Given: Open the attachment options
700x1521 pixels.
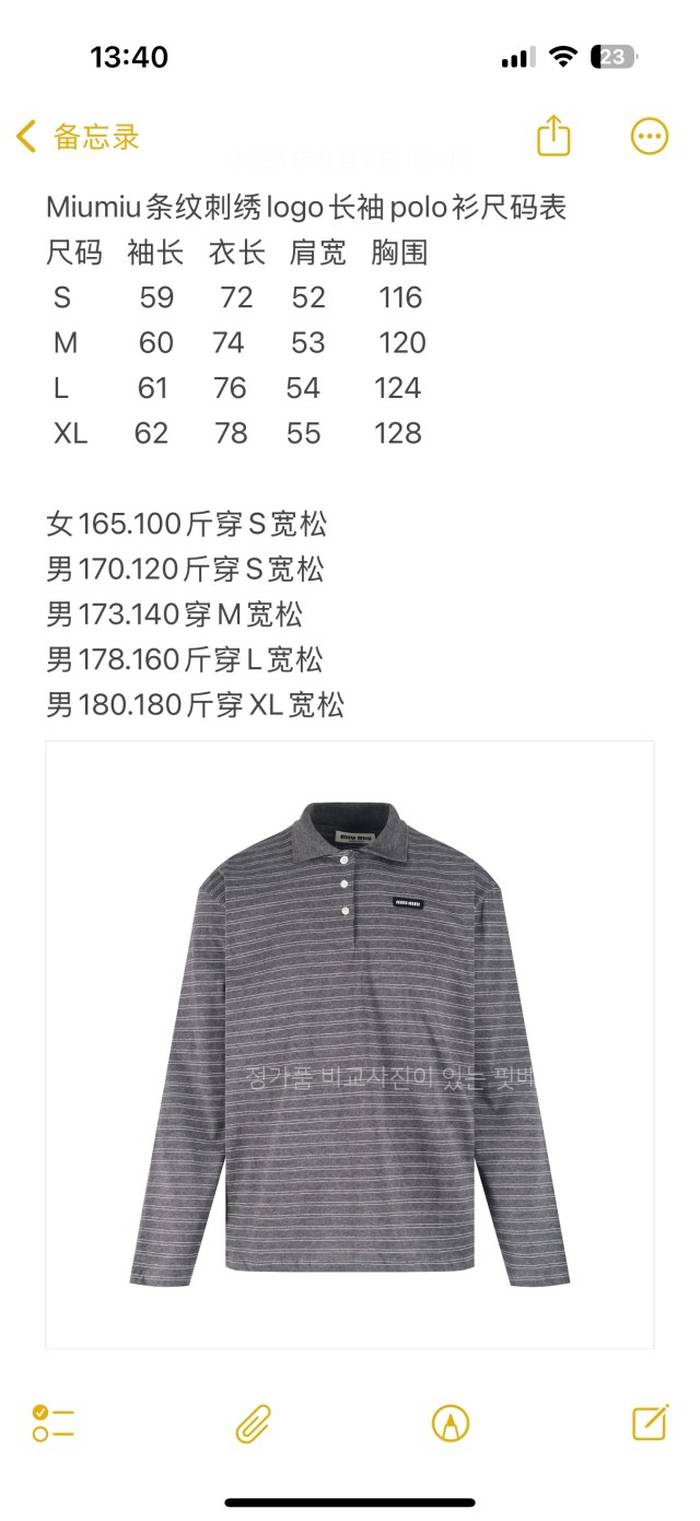Looking at the screenshot, I should (253, 1422).
